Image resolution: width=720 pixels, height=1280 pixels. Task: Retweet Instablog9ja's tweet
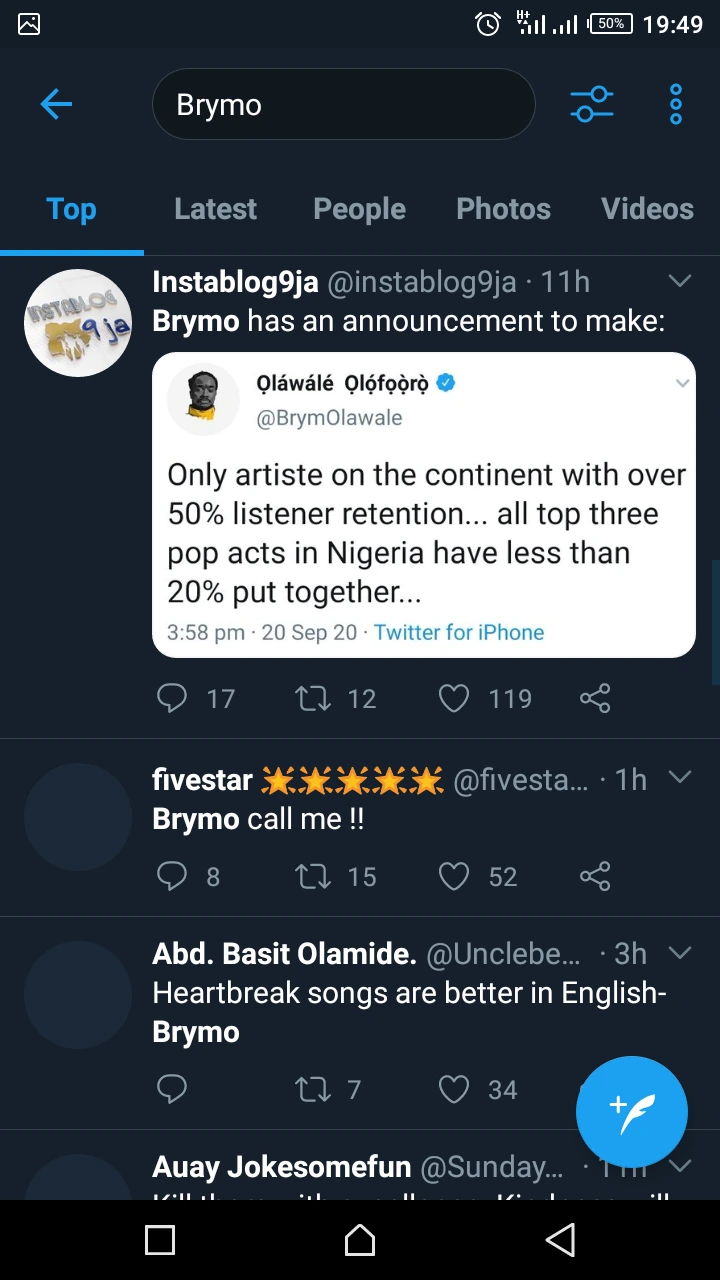[x=313, y=698]
